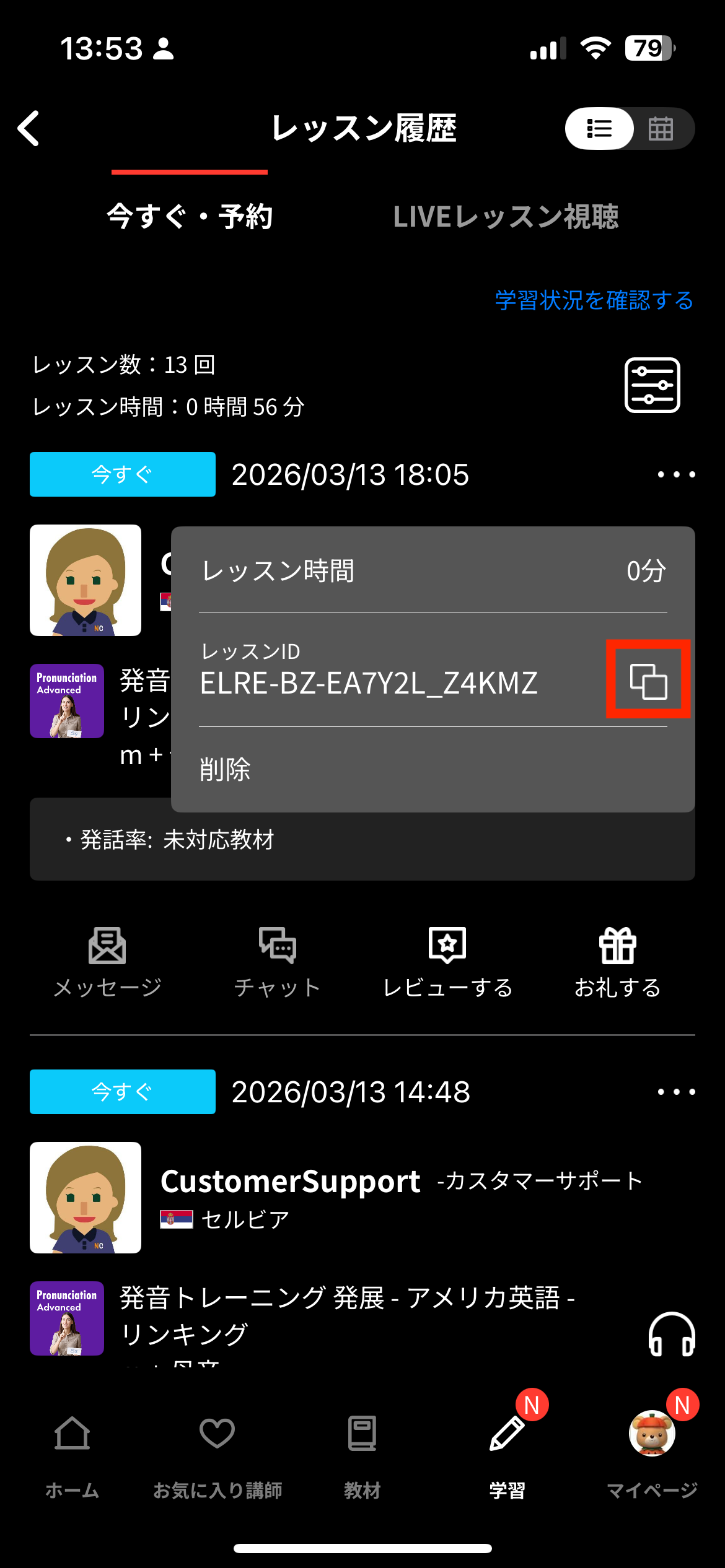Go back from レッスン履歴
Screen dimensions: 725x1568
click(29, 129)
